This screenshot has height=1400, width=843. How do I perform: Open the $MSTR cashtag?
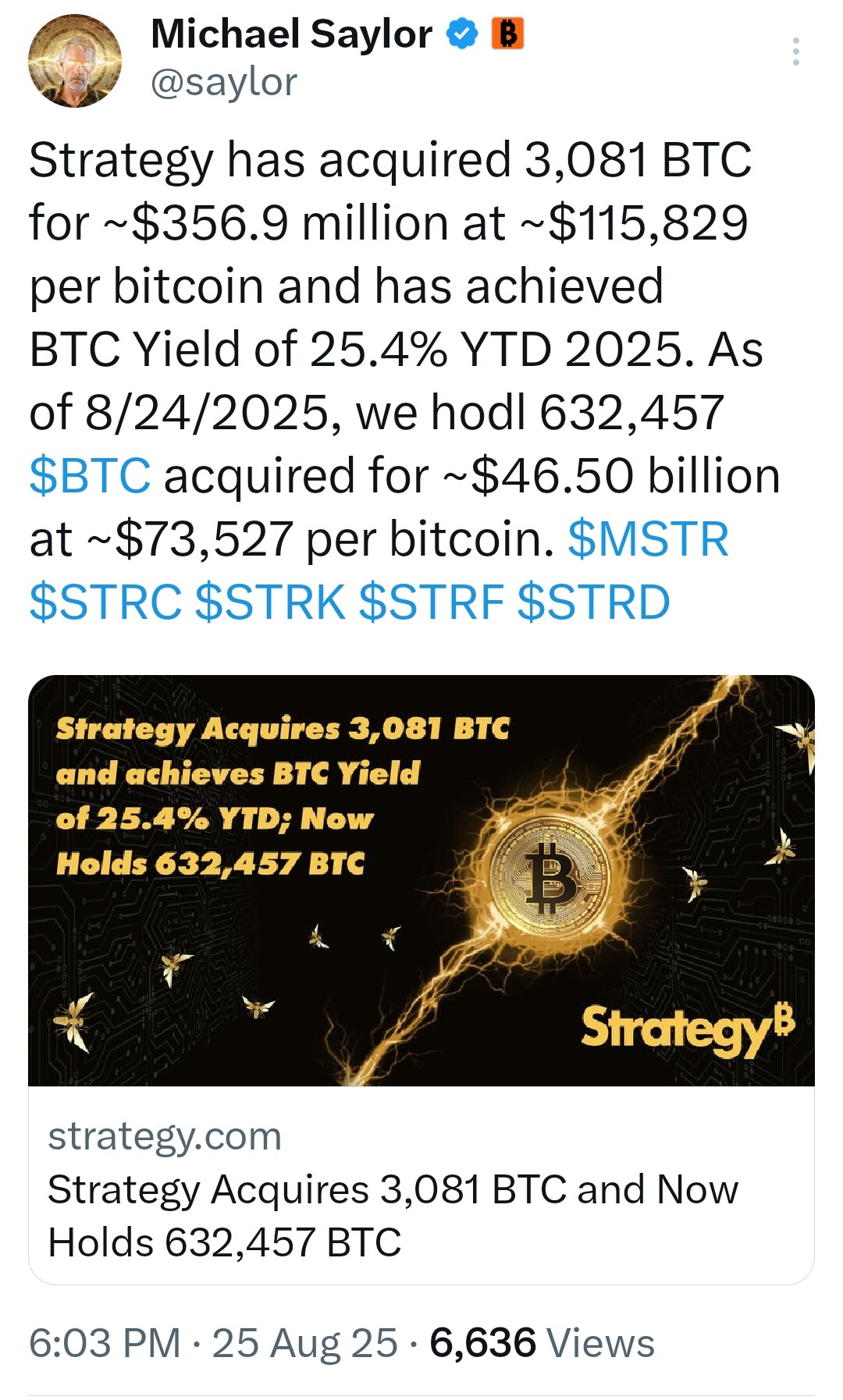click(649, 538)
